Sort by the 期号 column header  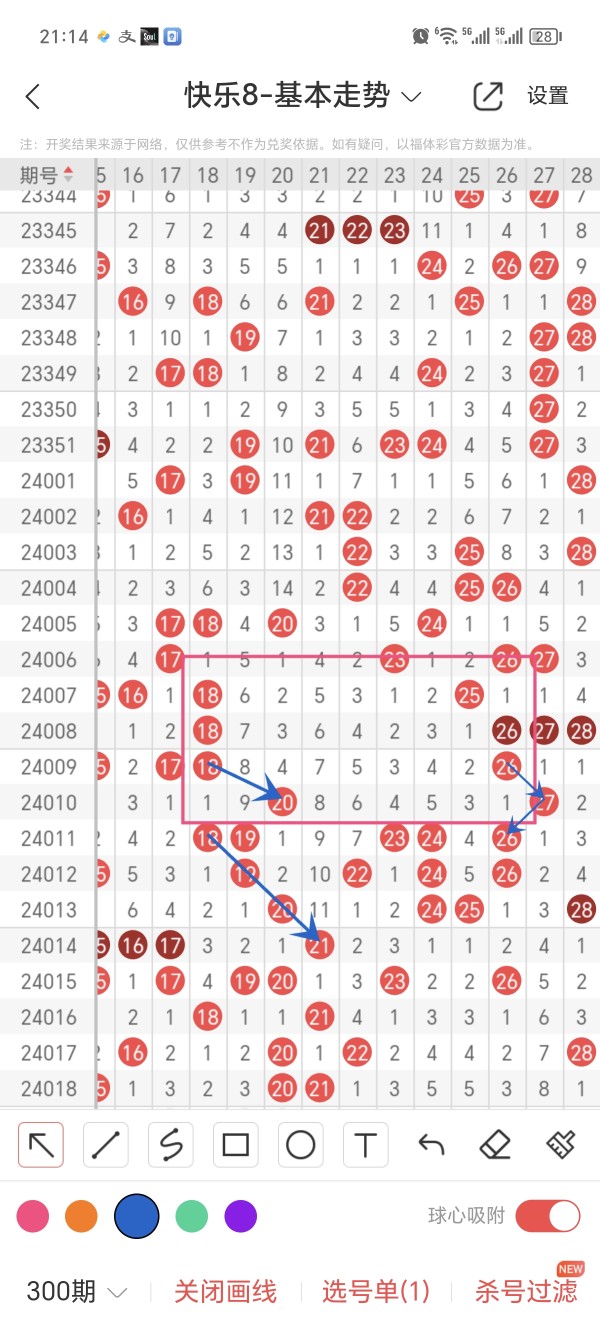point(47,175)
